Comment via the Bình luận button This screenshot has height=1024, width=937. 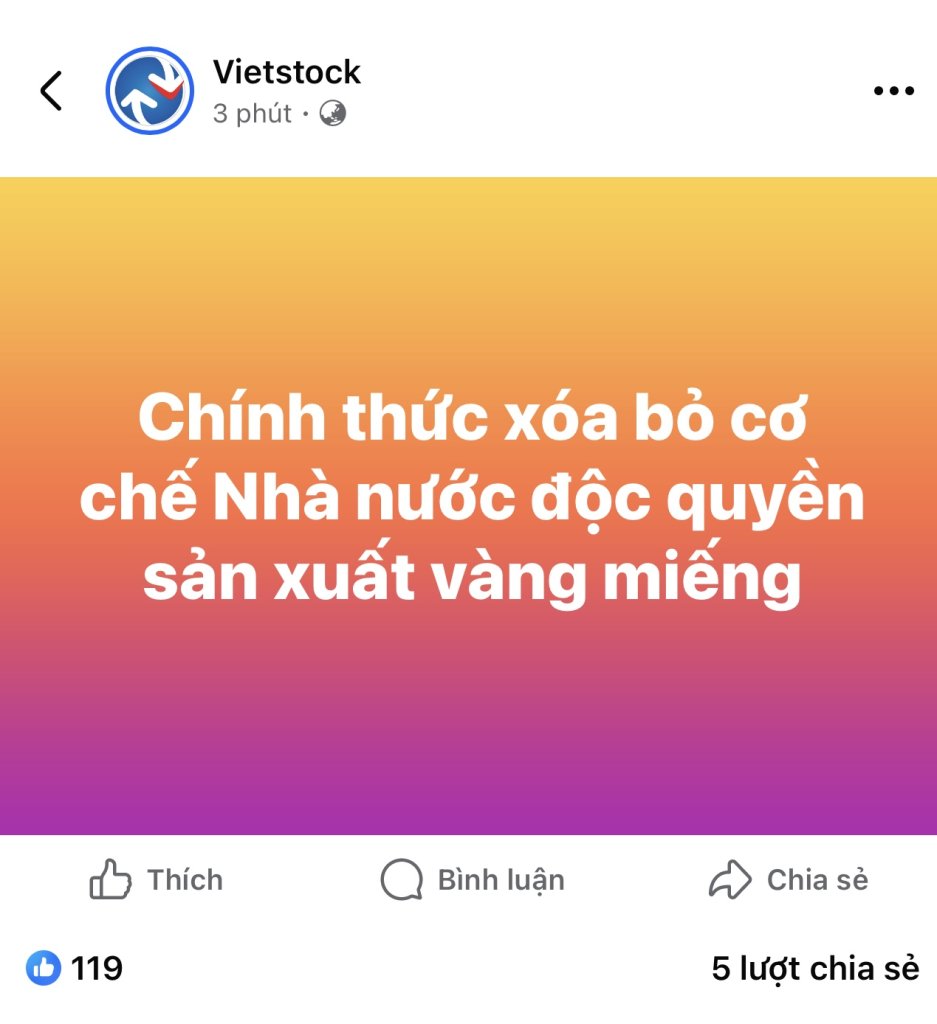[472, 880]
